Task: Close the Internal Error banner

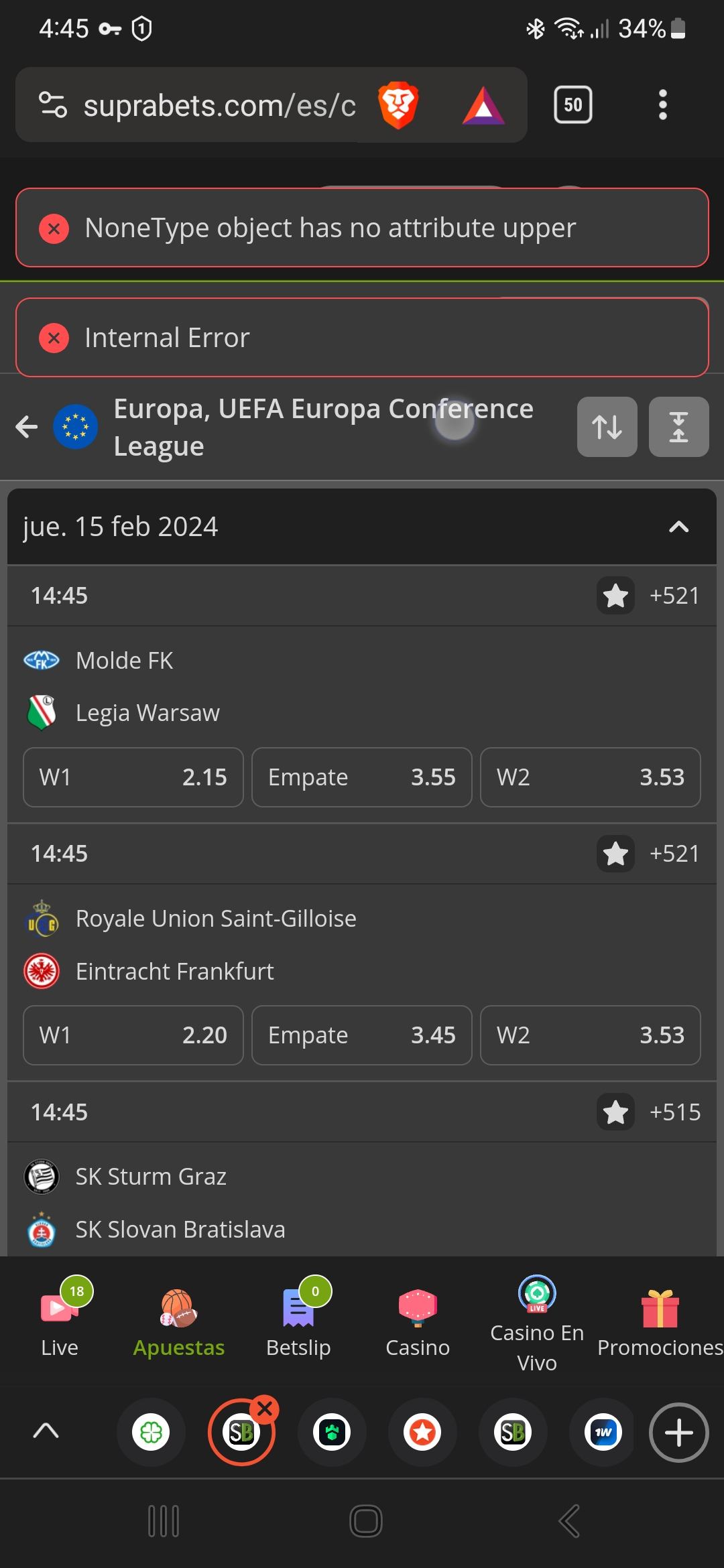Action: pyautogui.click(x=54, y=338)
